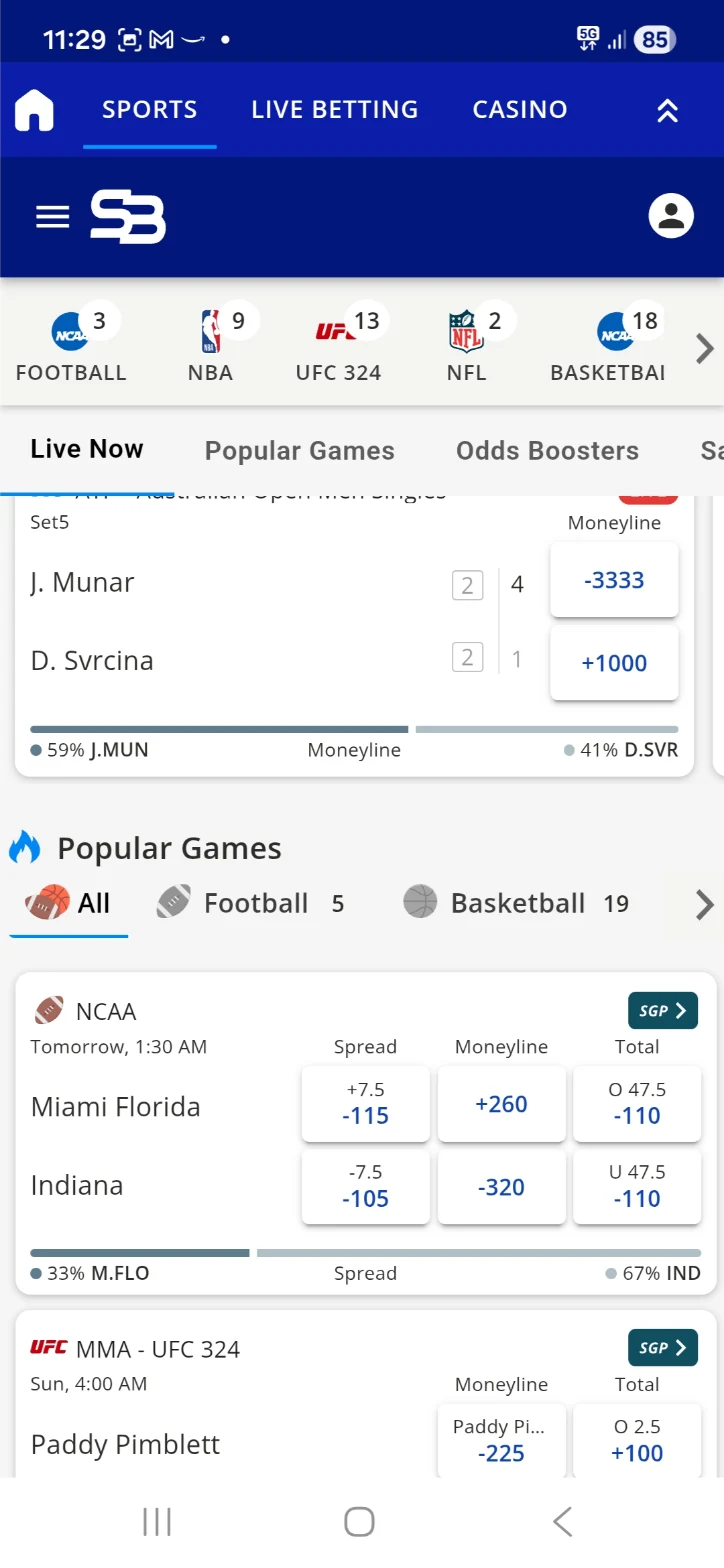Viewport: 724px width, 1568px height.
Task: Expand more sport filters under Popular Games
Action: click(704, 904)
